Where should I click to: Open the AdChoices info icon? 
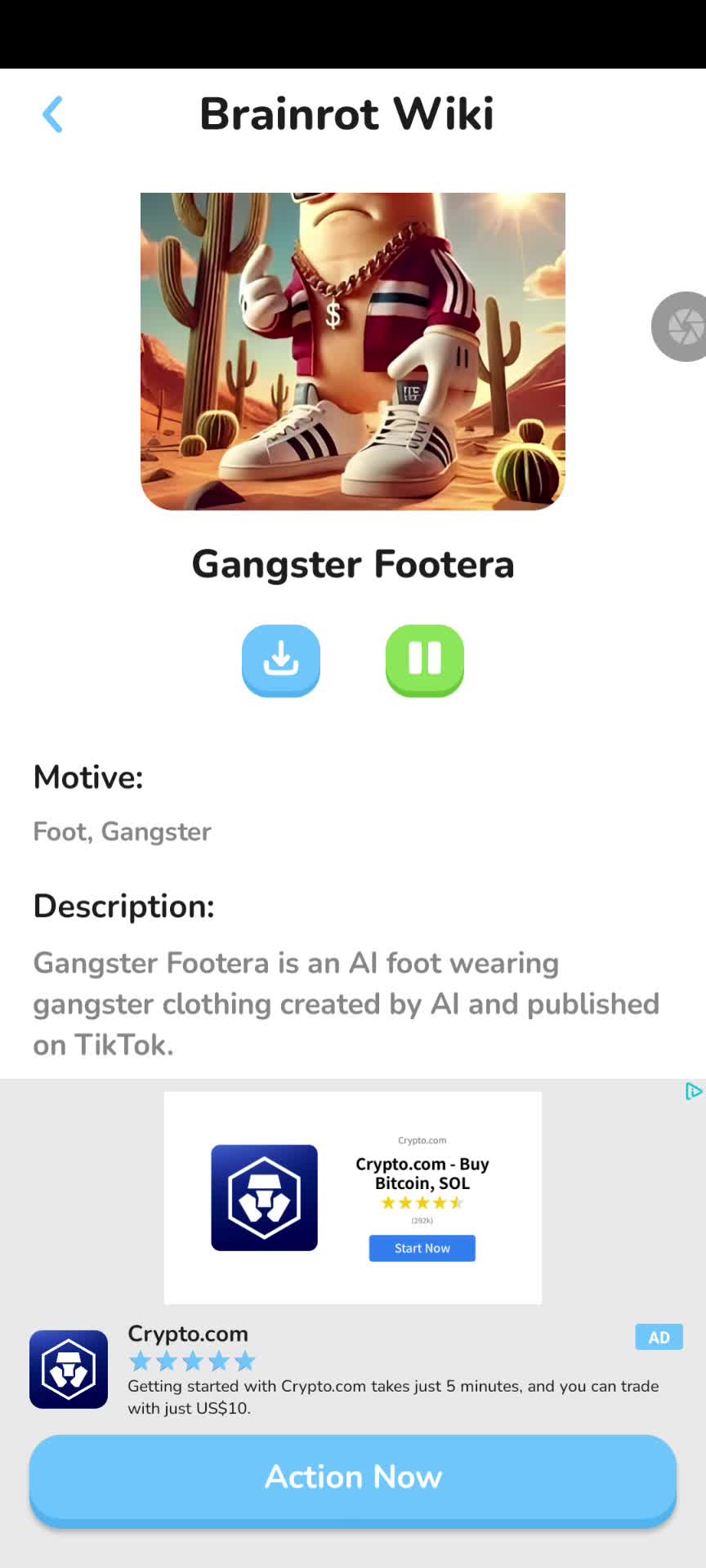tap(693, 1092)
